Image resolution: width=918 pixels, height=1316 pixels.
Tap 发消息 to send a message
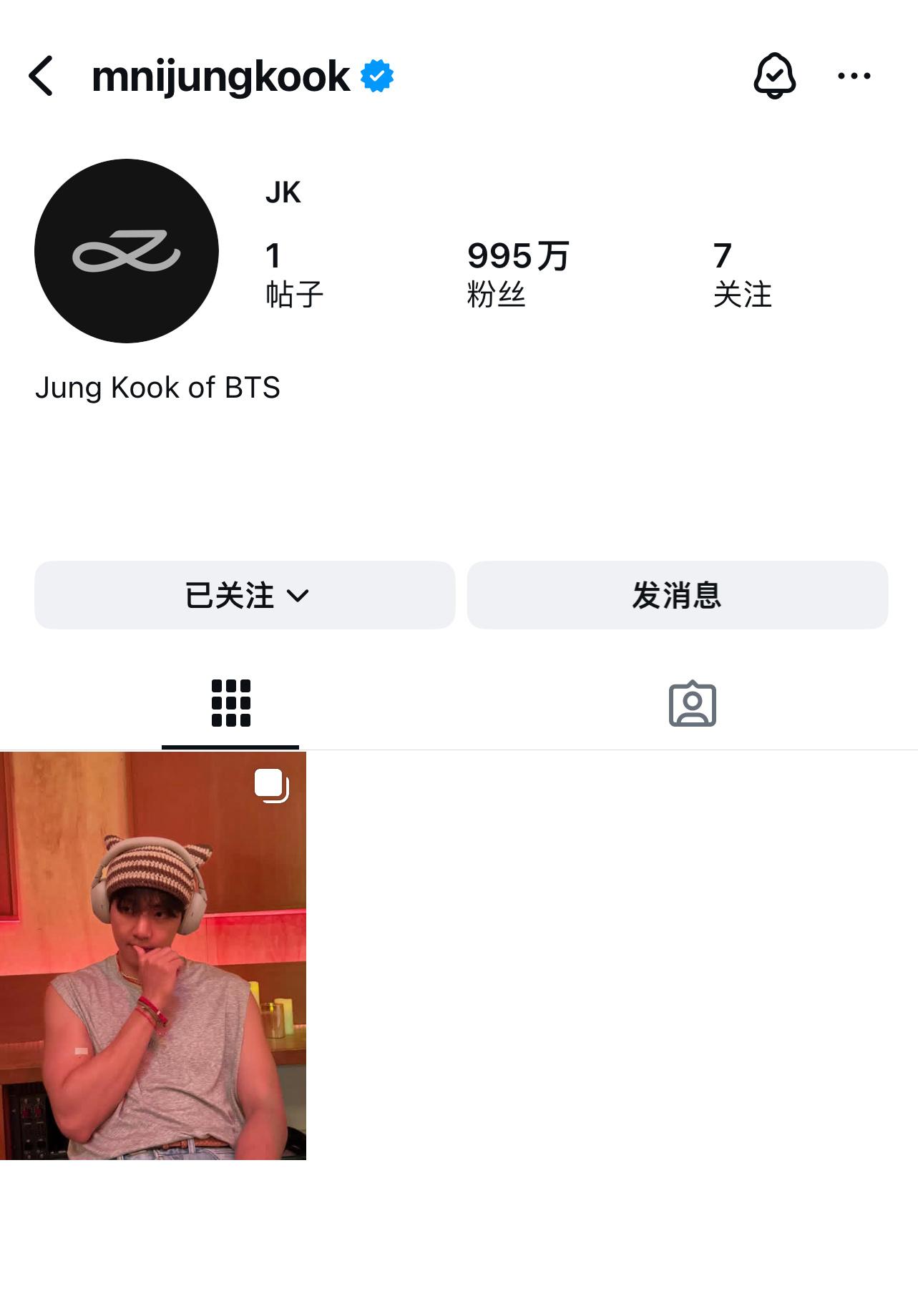click(x=677, y=595)
